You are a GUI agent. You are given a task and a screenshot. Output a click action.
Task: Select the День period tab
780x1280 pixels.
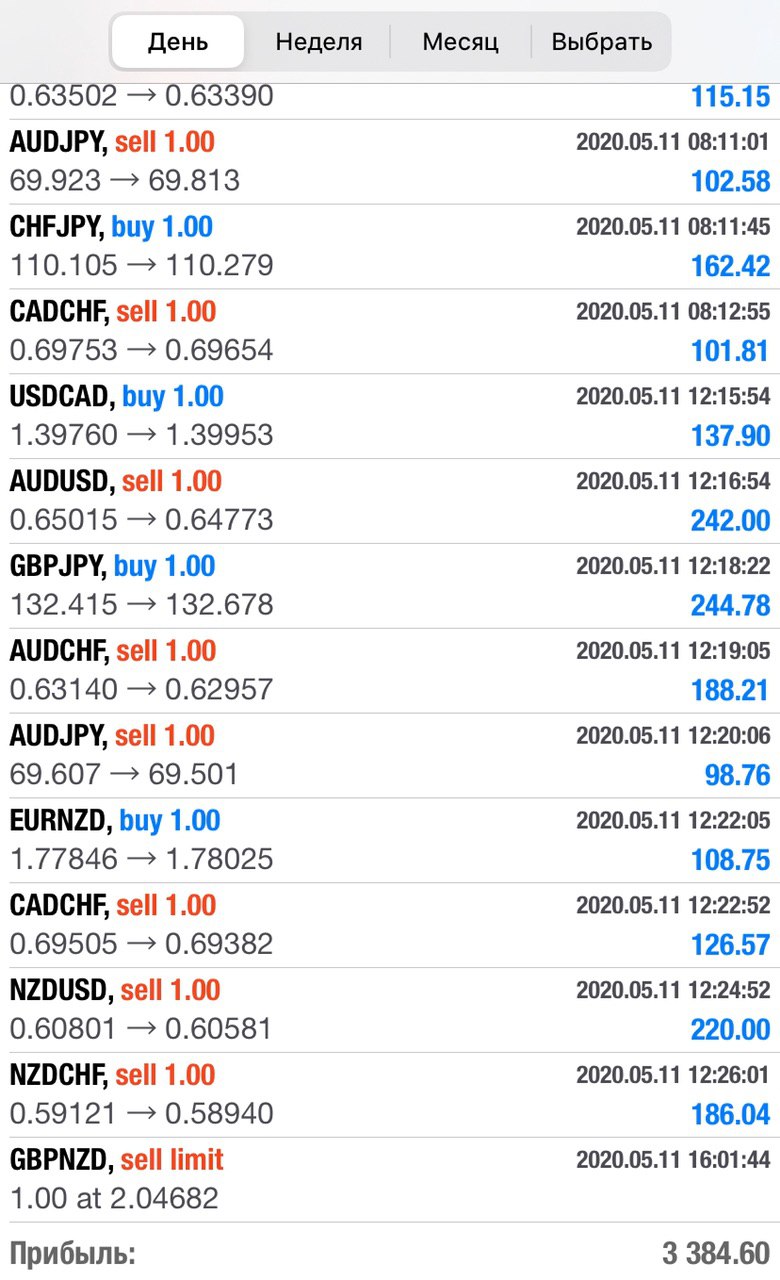(x=178, y=42)
